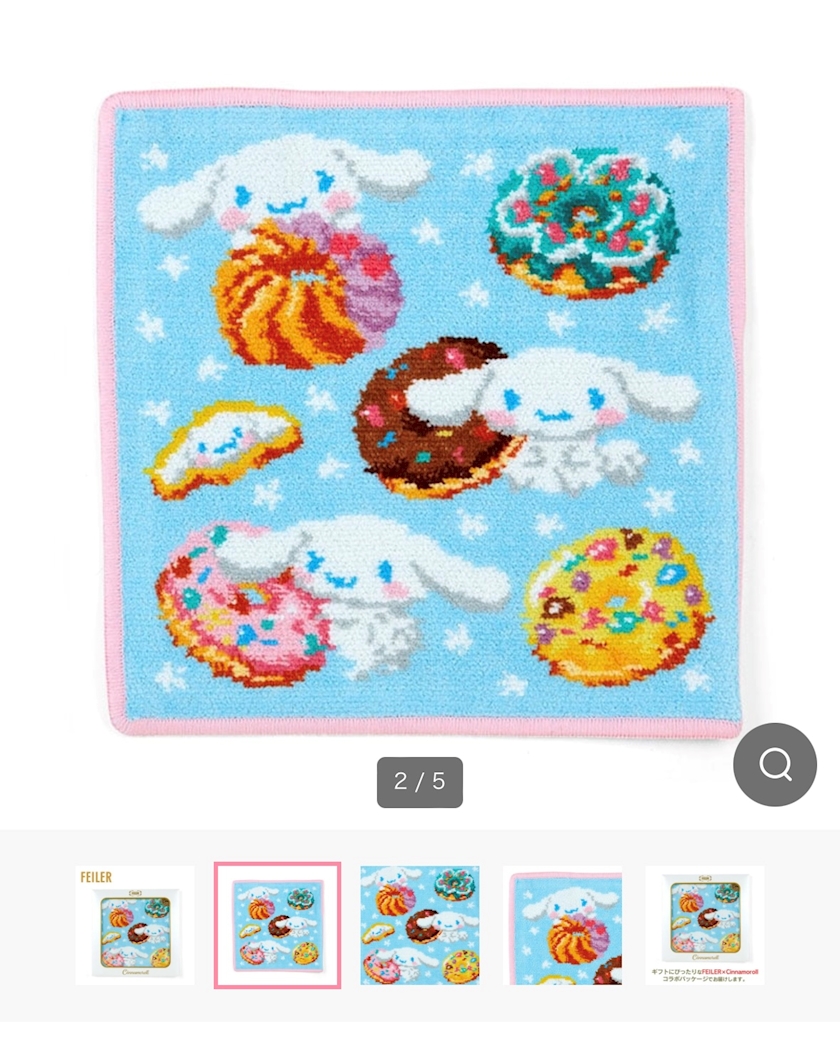Select the second thumbnail showing full towel
This screenshot has width=840, height=1037.
point(277,925)
